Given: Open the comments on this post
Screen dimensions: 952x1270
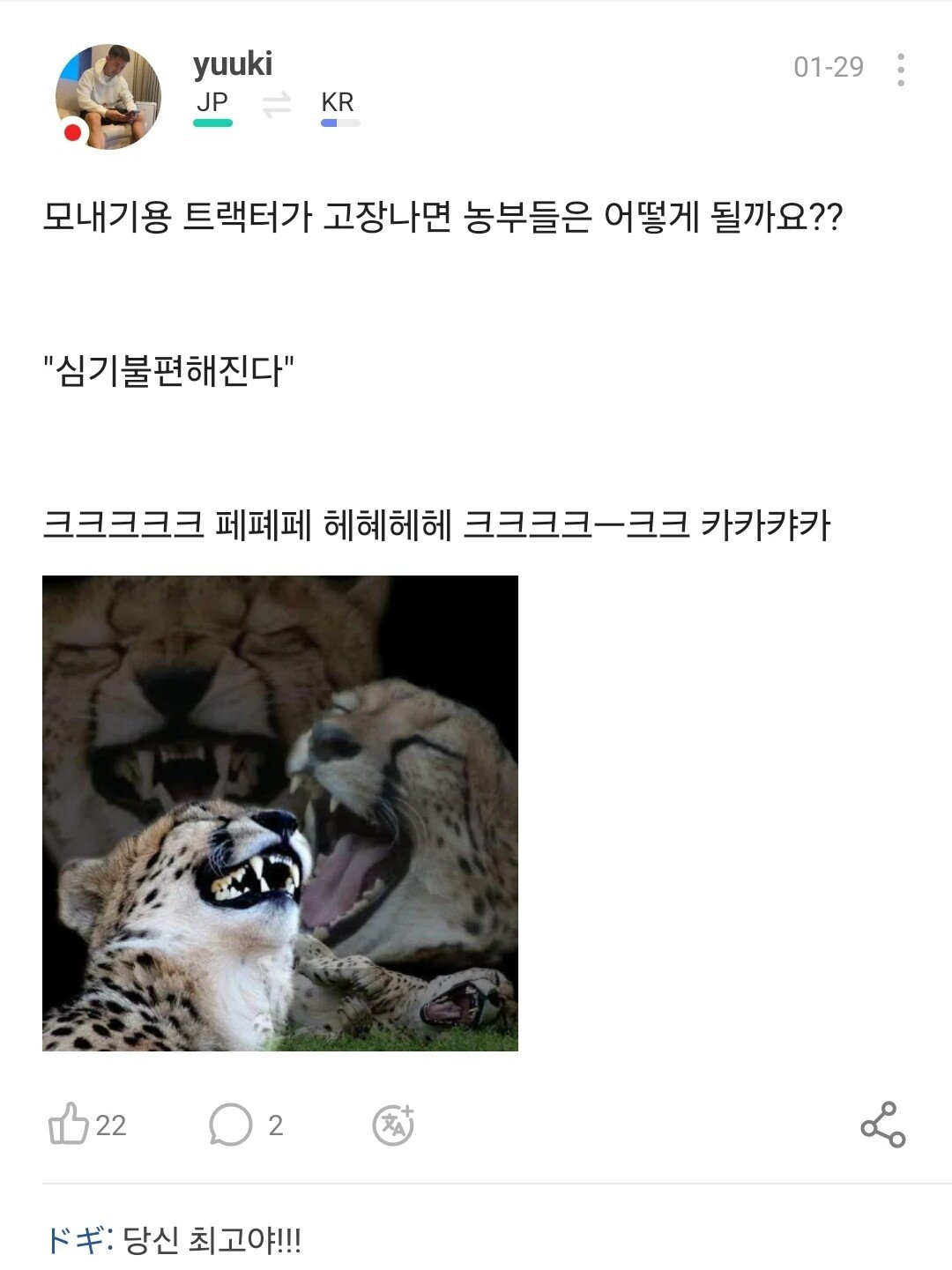Looking at the screenshot, I should [231, 1125].
